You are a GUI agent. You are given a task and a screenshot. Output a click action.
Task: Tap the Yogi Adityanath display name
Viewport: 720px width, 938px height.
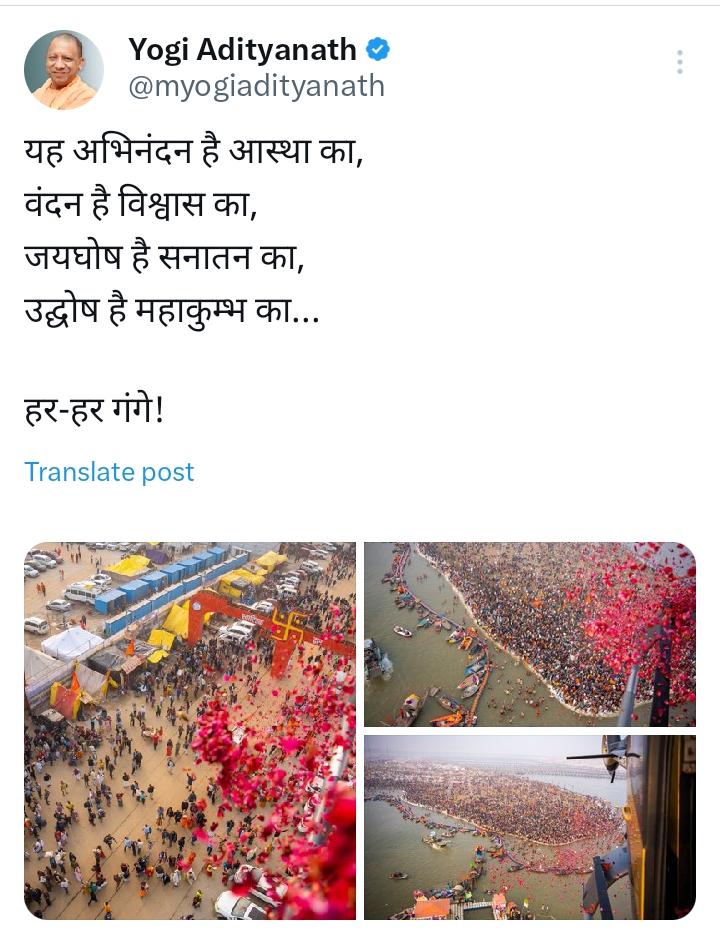pyautogui.click(x=242, y=48)
